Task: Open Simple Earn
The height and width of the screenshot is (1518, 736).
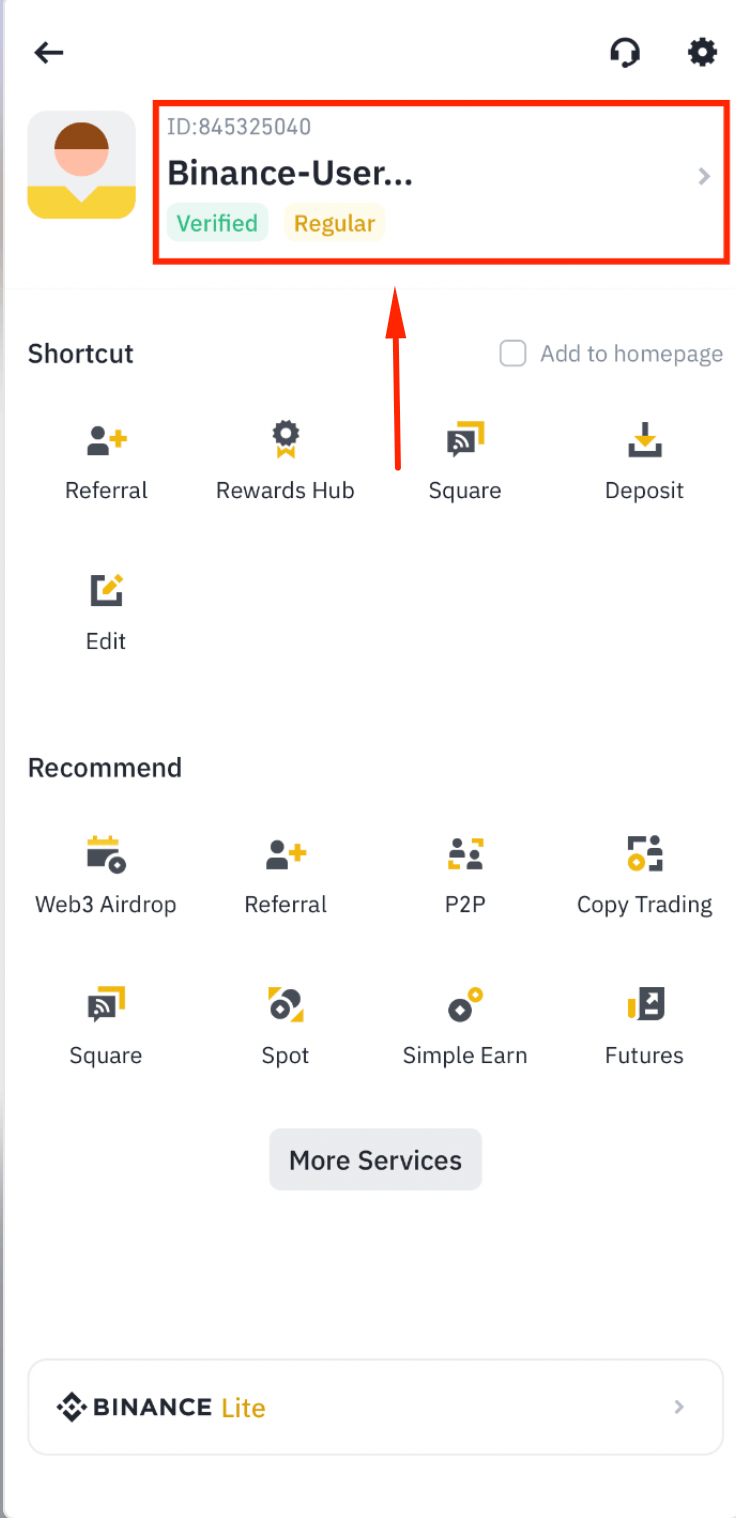Action: (465, 1026)
